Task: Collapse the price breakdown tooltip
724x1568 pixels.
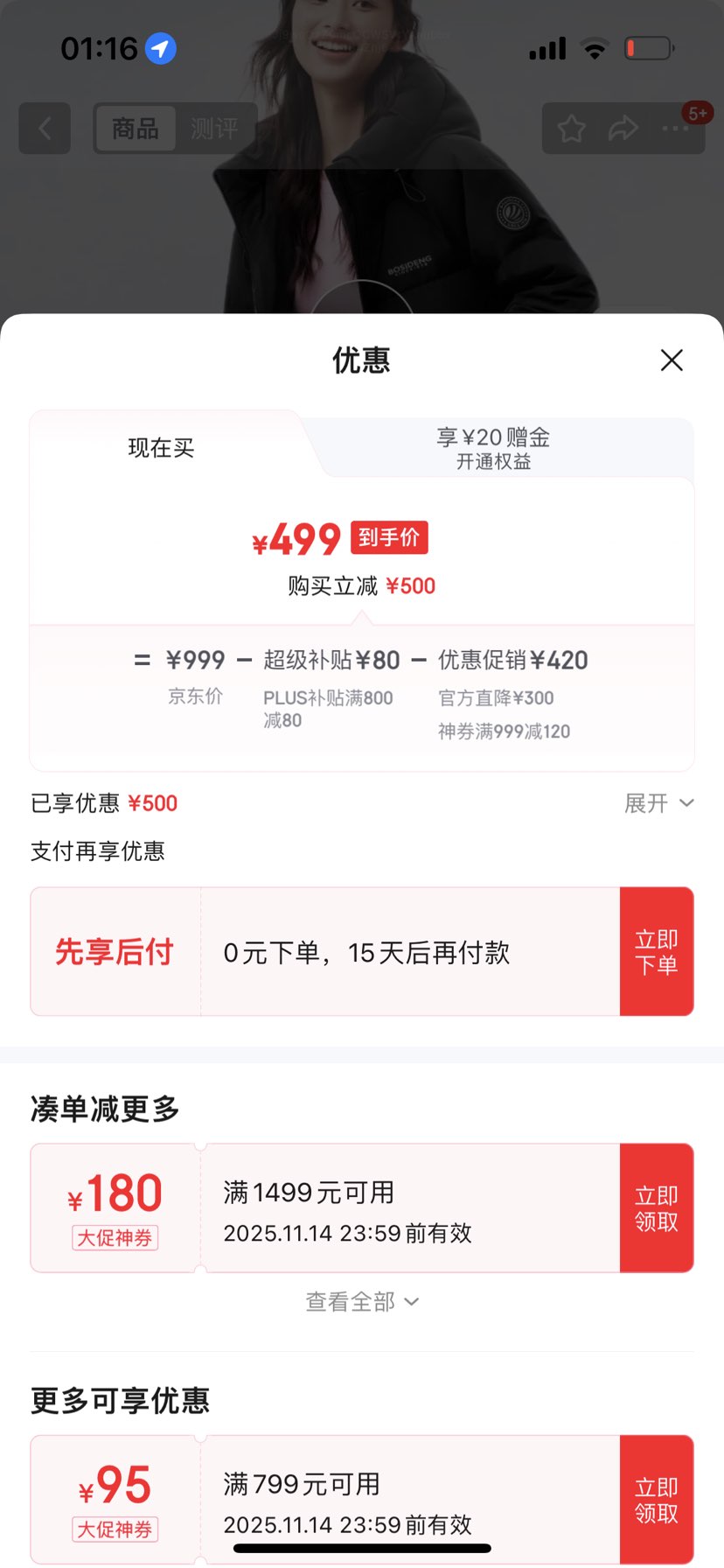Action: pyautogui.click(x=362, y=615)
